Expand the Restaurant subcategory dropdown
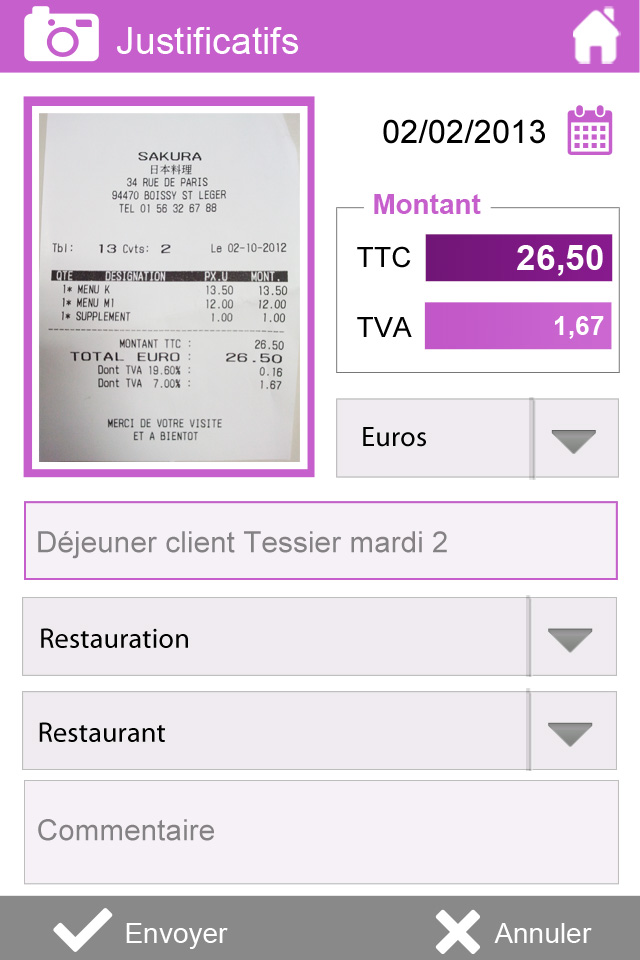Image resolution: width=640 pixels, height=960 pixels. tap(571, 732)
